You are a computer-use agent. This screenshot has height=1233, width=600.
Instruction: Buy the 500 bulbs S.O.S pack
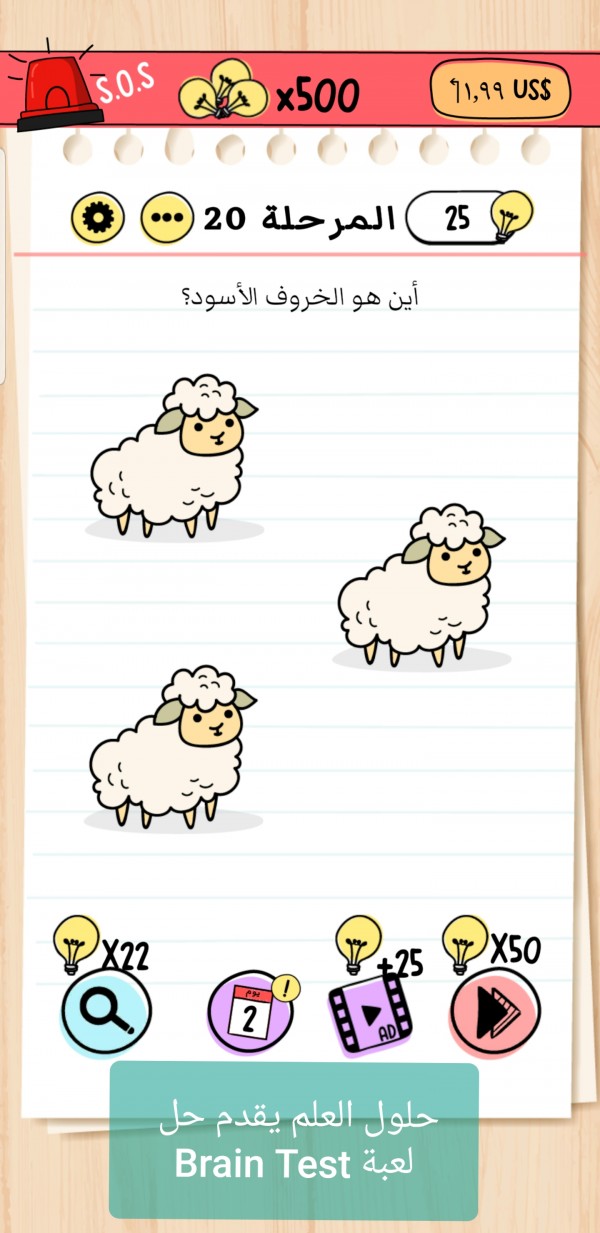(x=500, y=90)
